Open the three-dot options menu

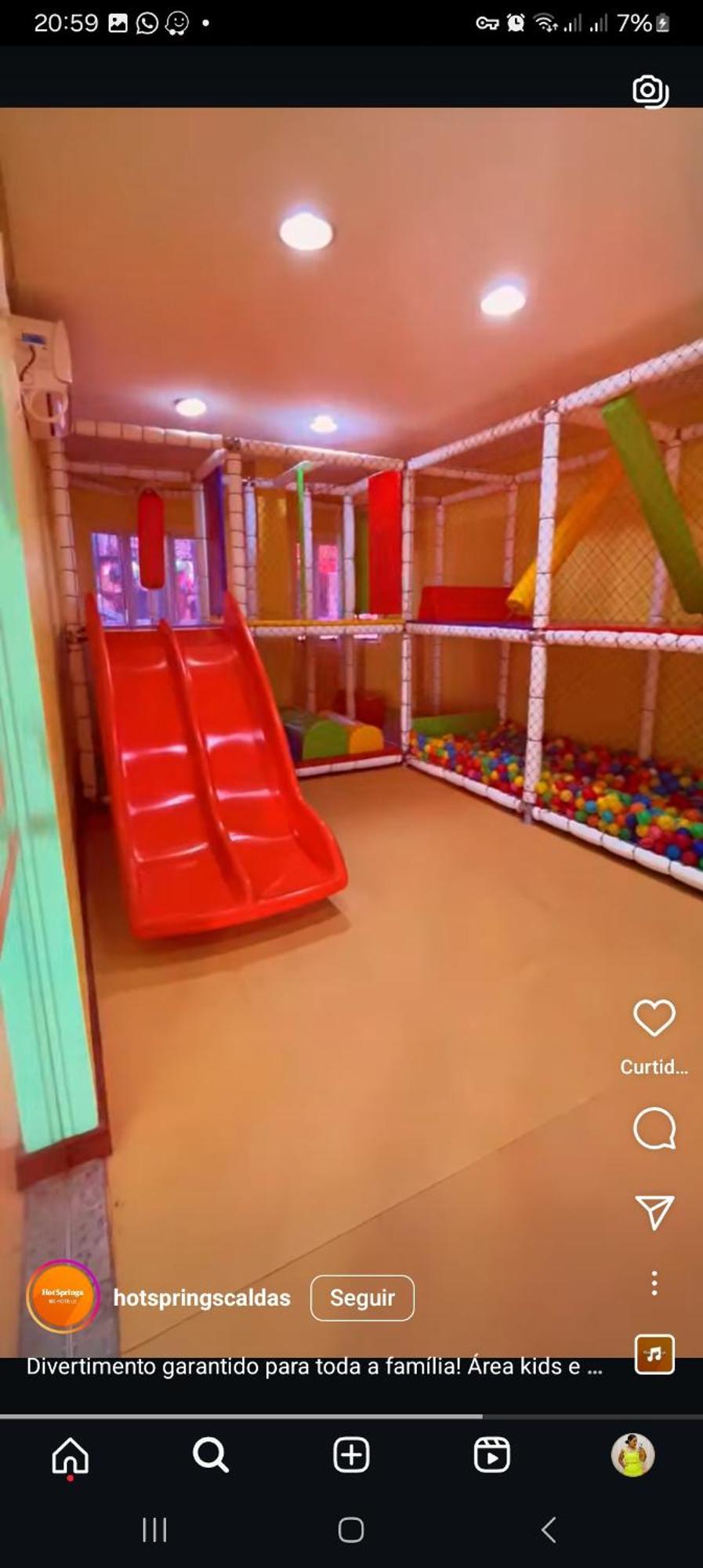pos(654,1283)
